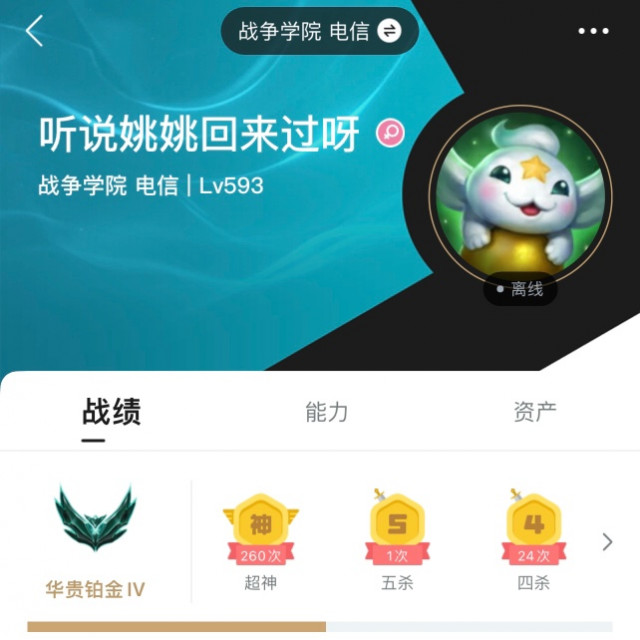Switch server via 战争学院 电信 selector
Screen dimensions: 640x640
coord(319,31)
